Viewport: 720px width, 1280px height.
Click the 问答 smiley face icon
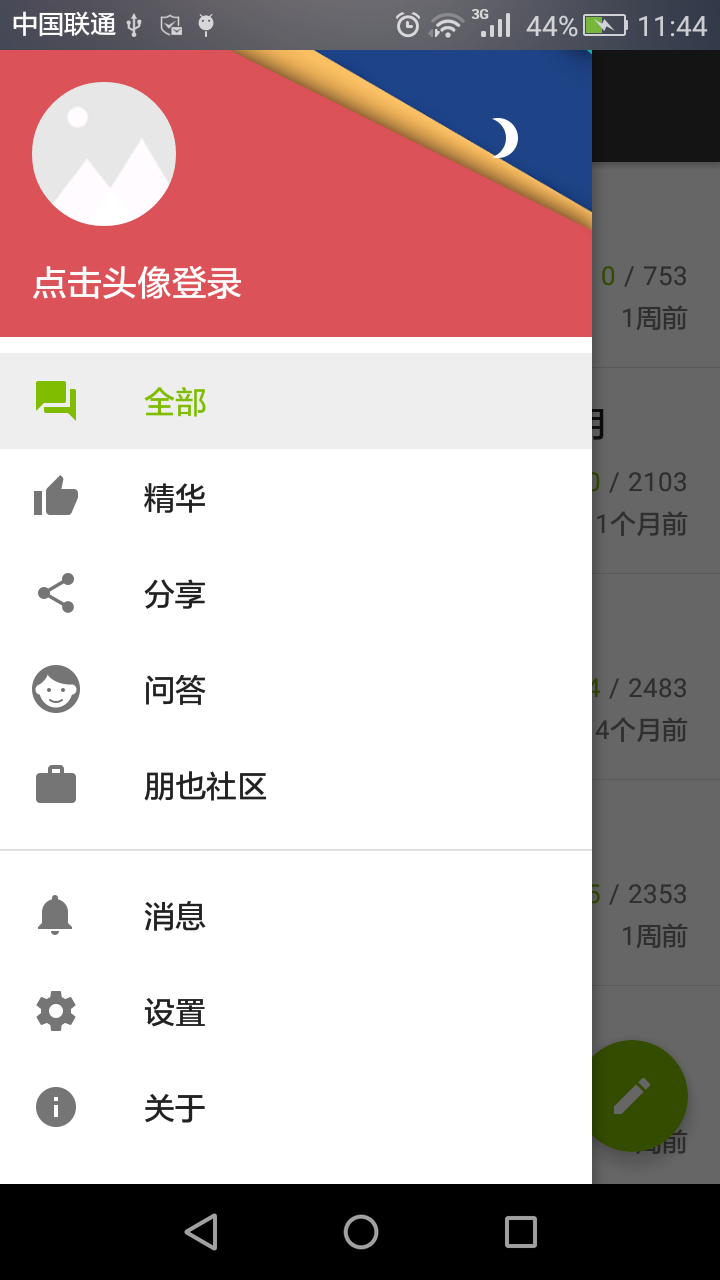pyautogui.click(x=56, y=688)
